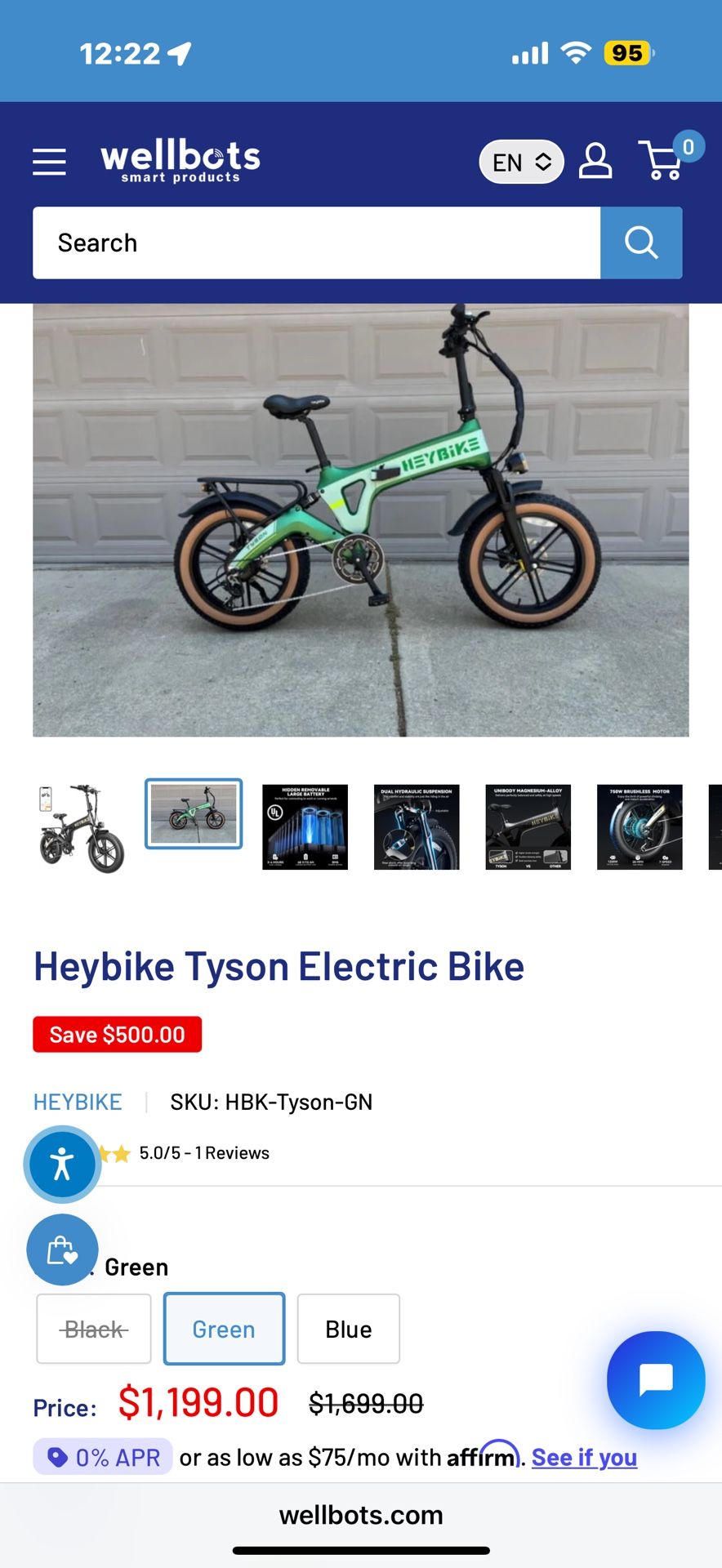Open the HEYBIKE brand link
Viewport: 722px width, 1568px height.
[x=78, y=1102]
